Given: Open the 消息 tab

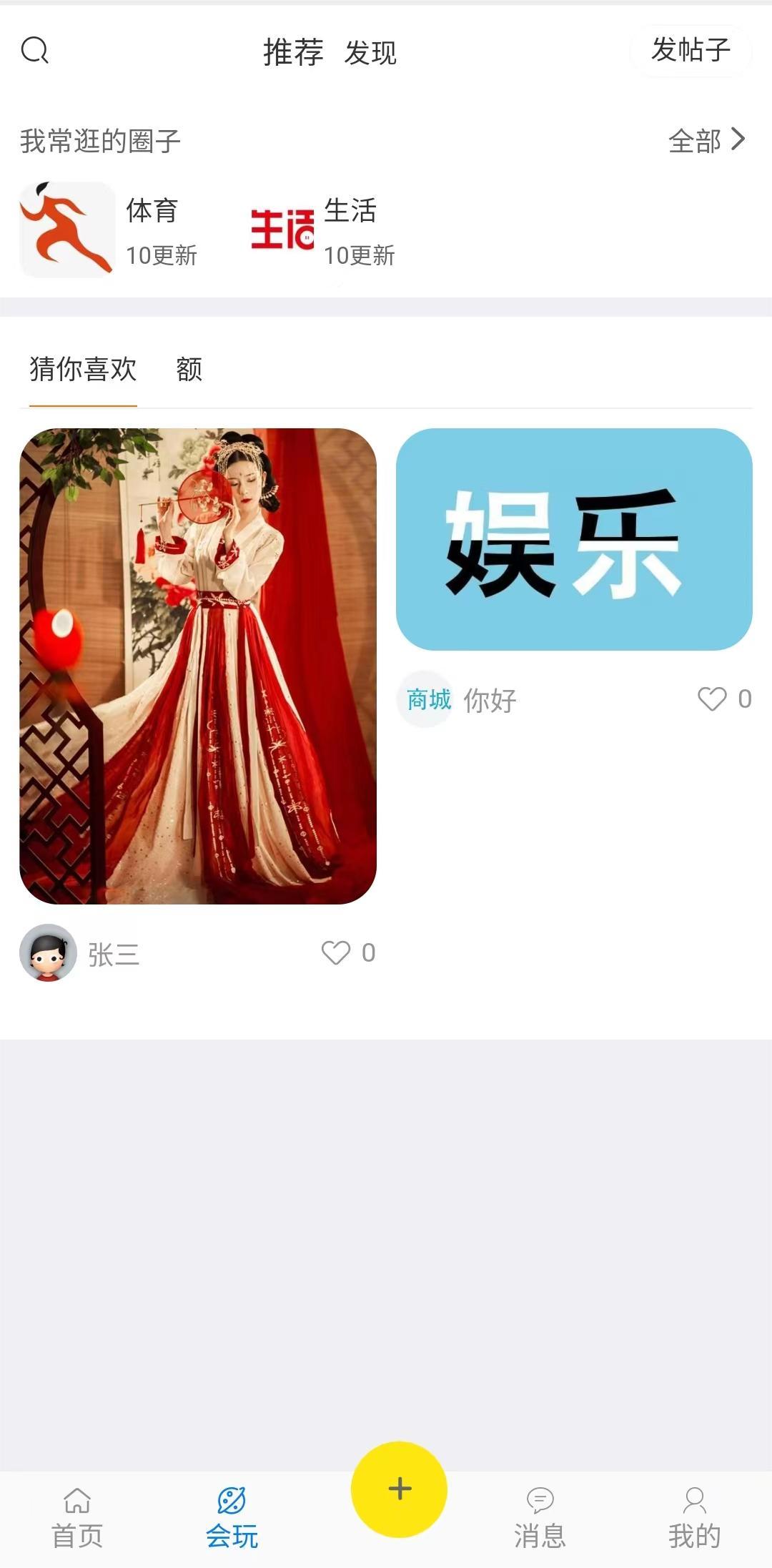Looking at the screenshot, I should (x=540, y=1517).
